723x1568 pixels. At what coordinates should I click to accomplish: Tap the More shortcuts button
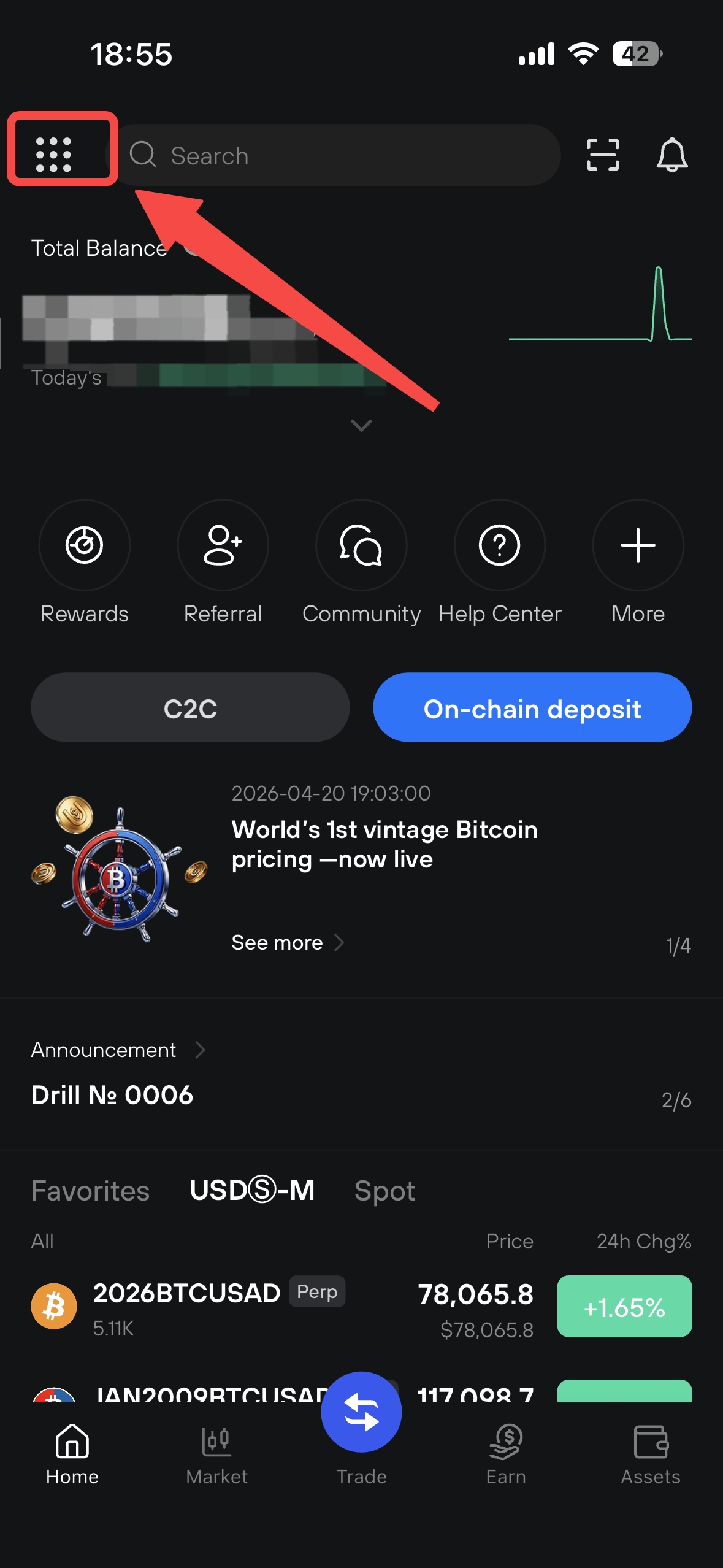(638, 563)
